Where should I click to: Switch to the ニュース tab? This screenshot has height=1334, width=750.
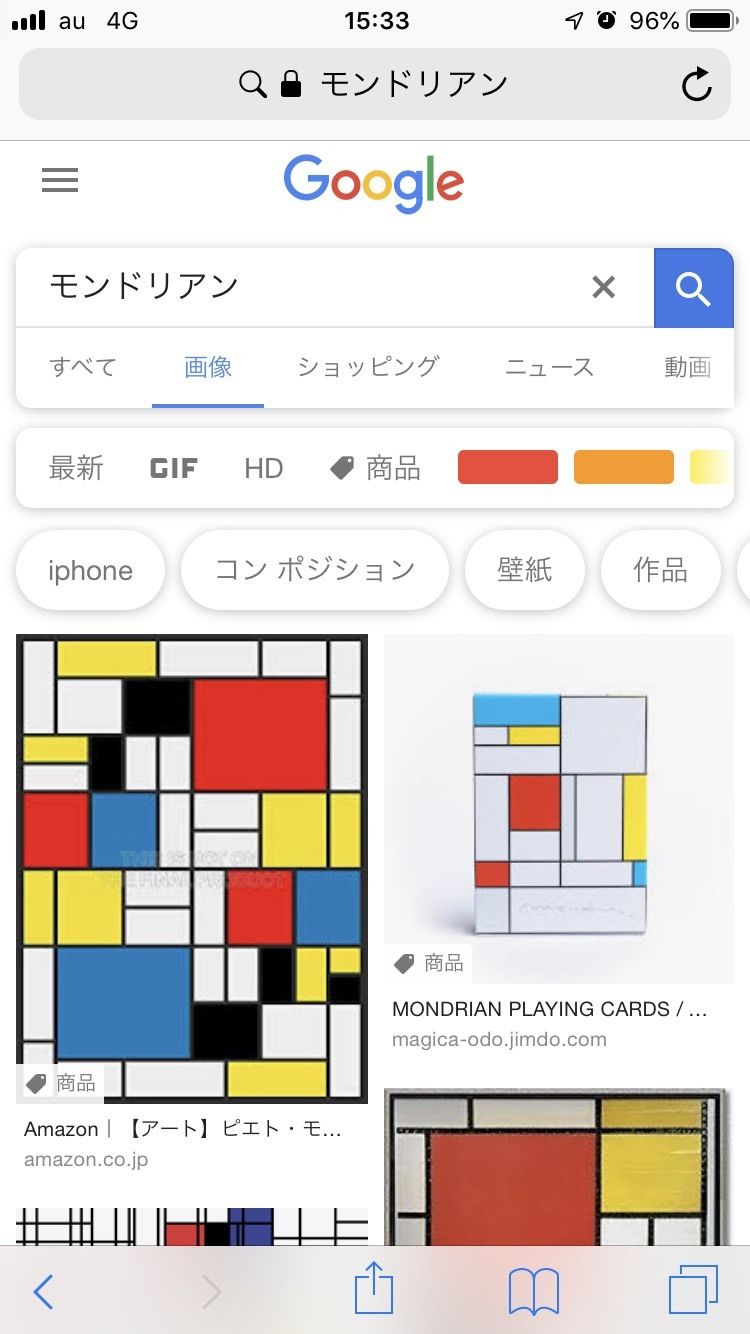pyautogui.click(x=549, y=367)
